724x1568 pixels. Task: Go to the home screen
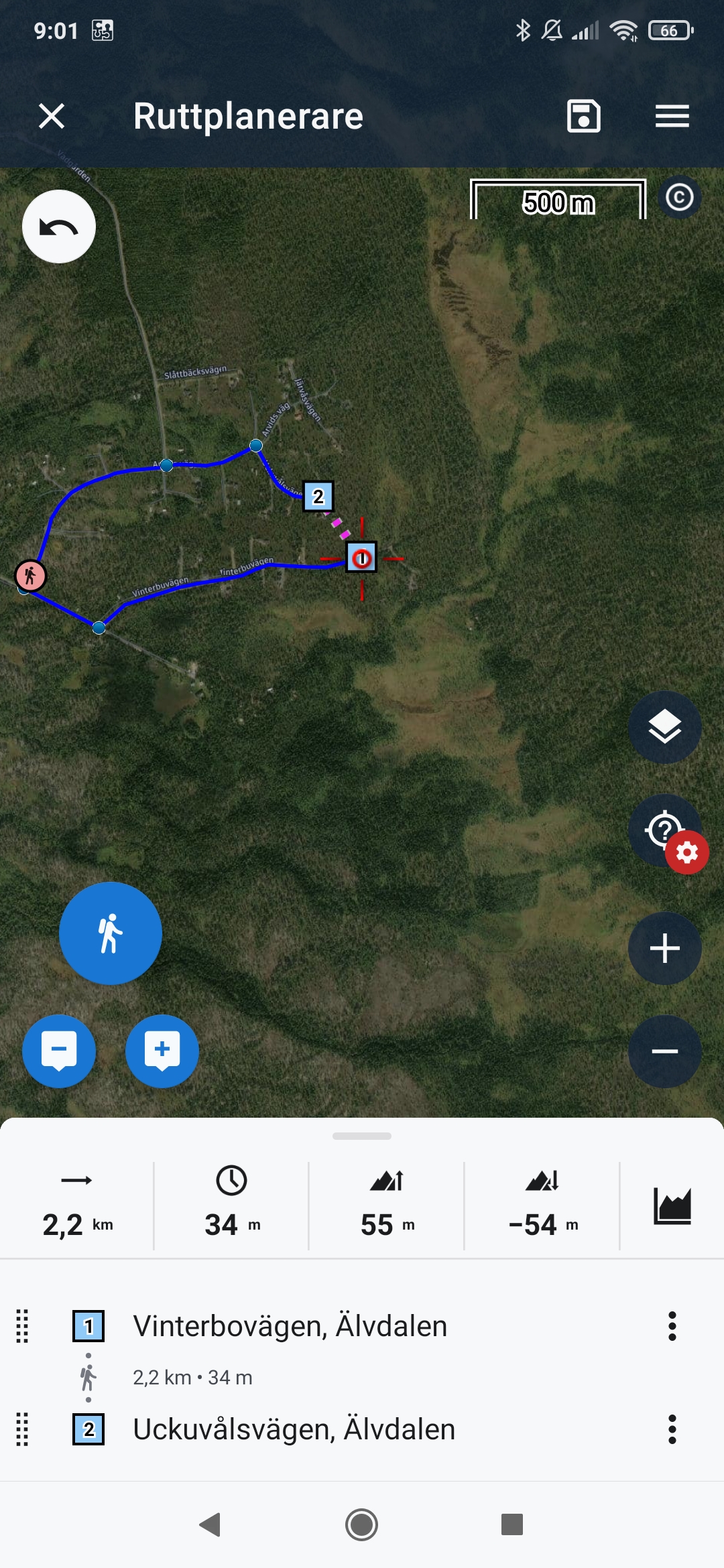click(362, 1524)
